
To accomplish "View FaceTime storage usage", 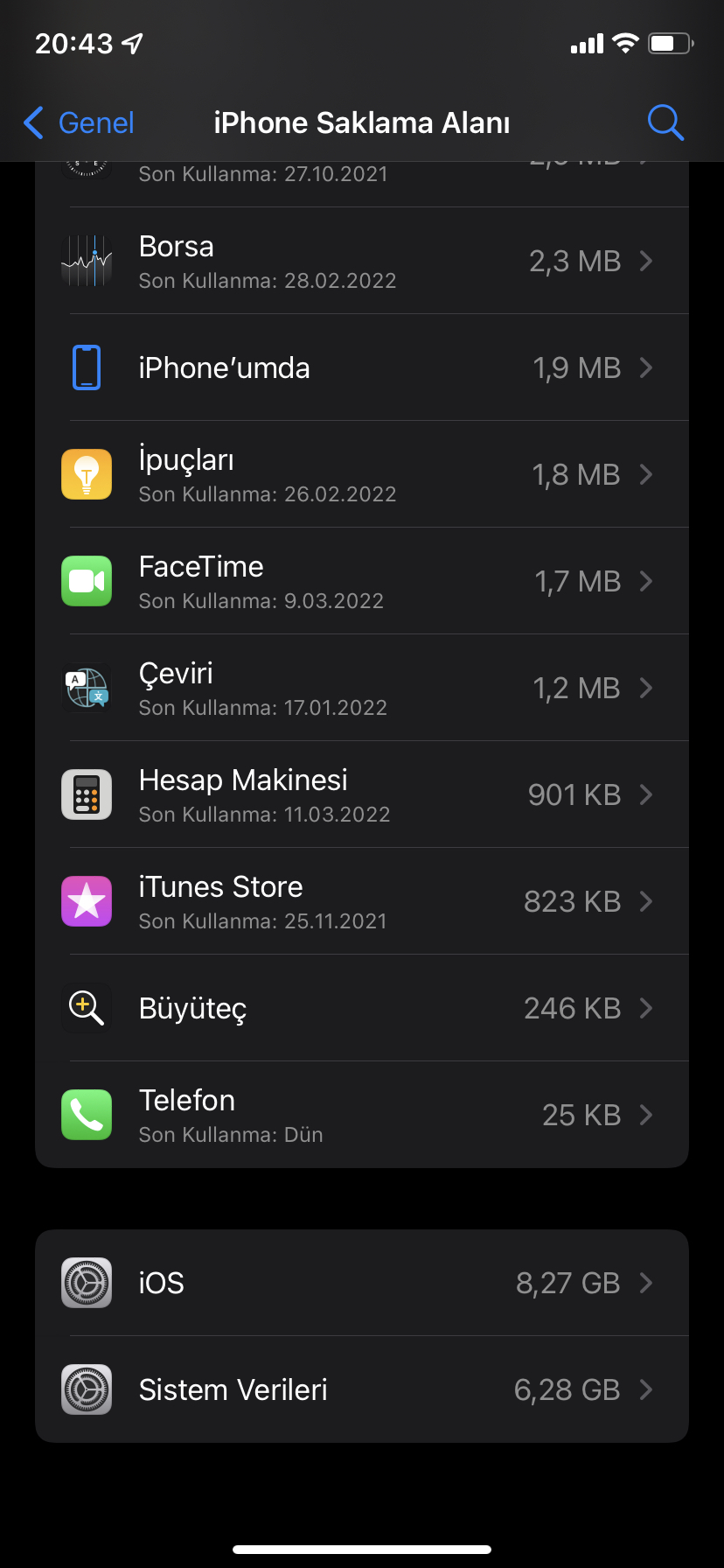I will tap(362, 581).
